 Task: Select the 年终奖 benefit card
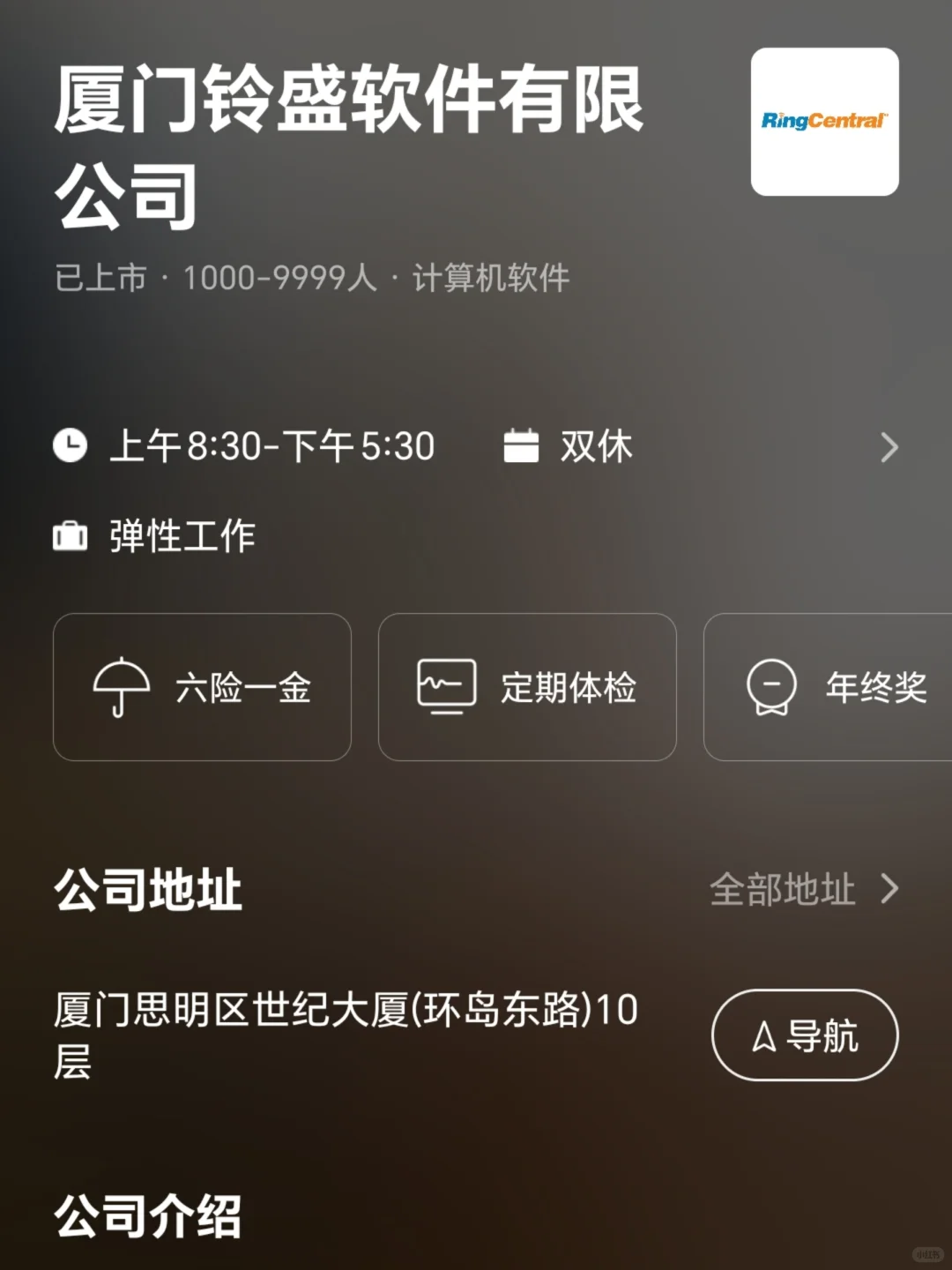[x=828, y=687]
